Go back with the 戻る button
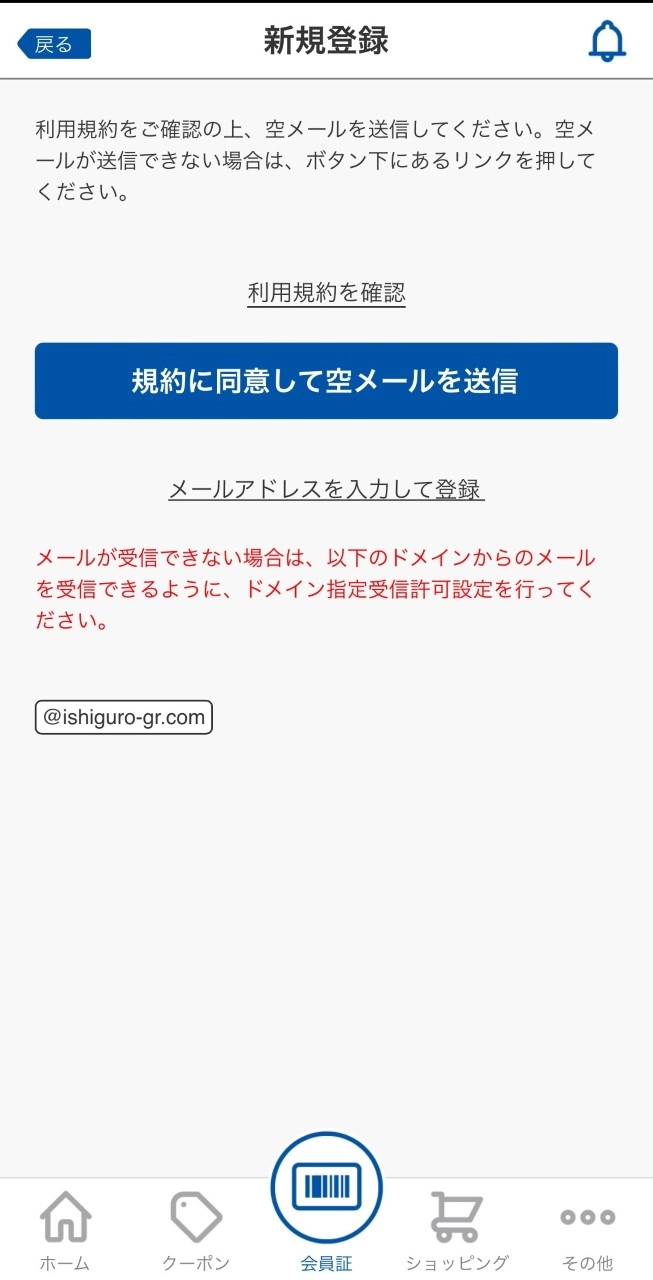 (54, 44)
